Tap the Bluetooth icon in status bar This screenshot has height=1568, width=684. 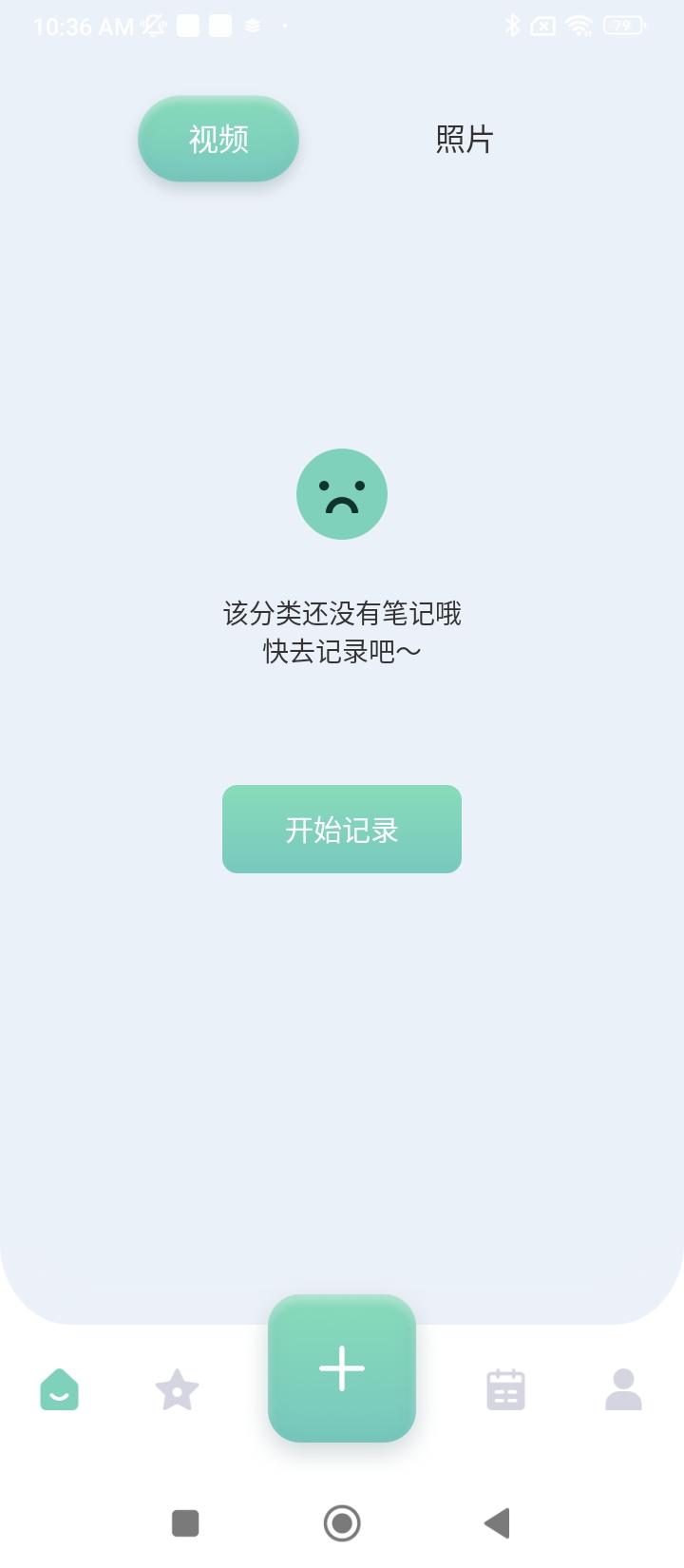[514, 26]
